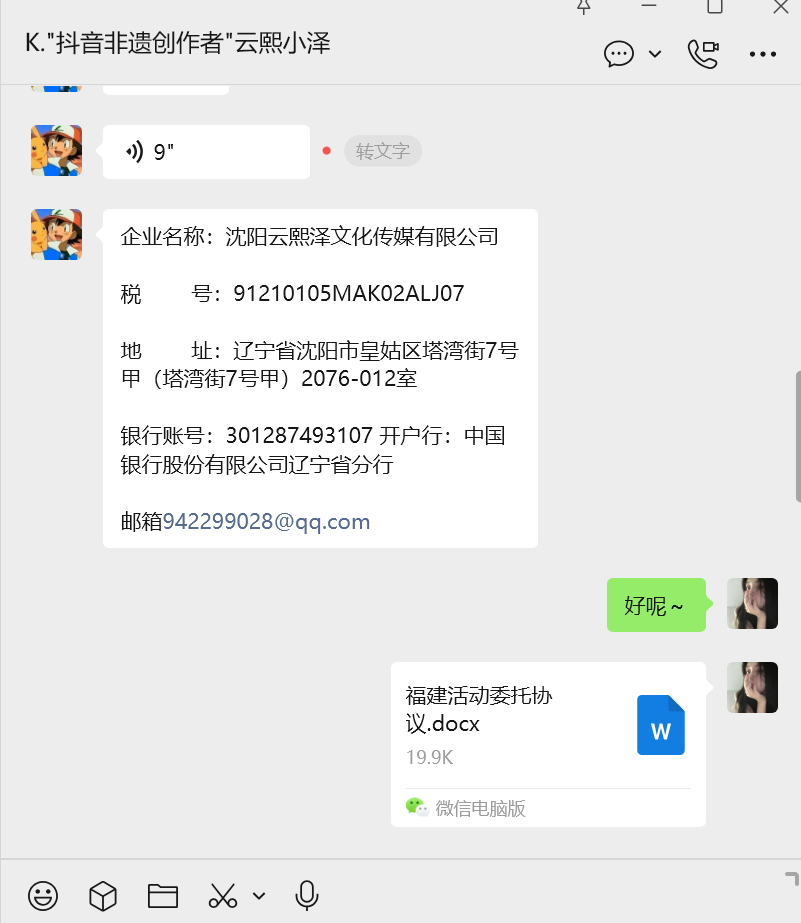
Task: Tap the microphone voice input icon
Action: click(307, 895)
